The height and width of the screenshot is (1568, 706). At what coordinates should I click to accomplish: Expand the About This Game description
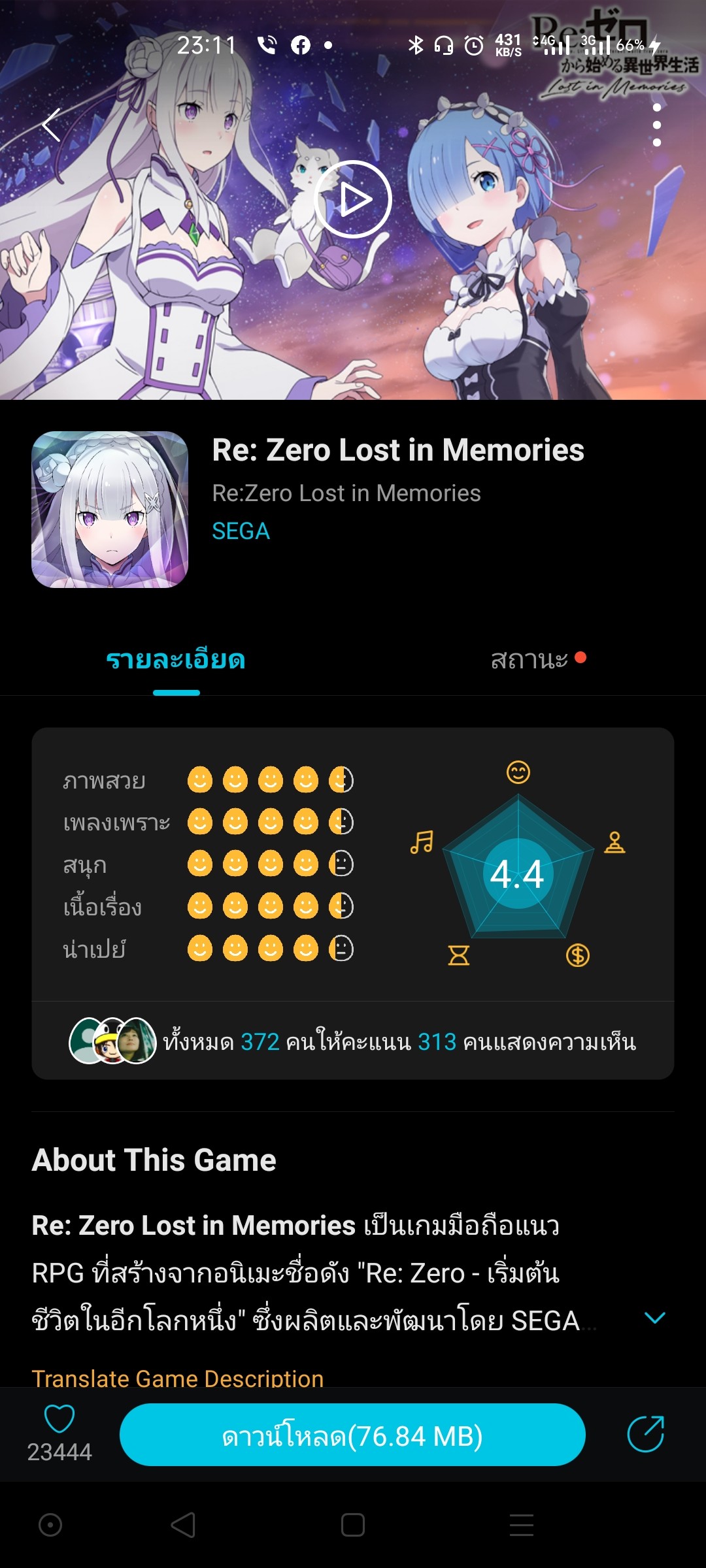pyautogui.click(x=654, y=1318)
